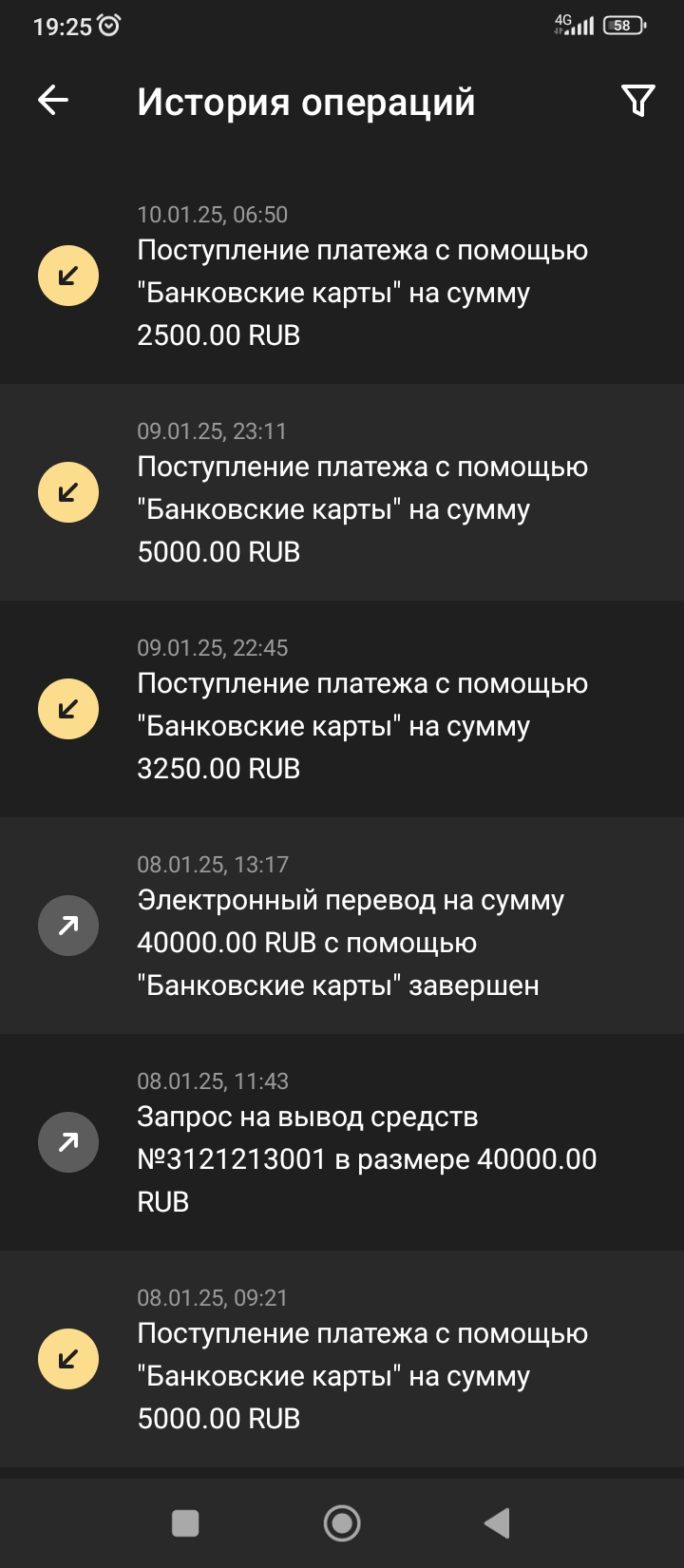View withdrawal request №3121213001

(361, 1142)
